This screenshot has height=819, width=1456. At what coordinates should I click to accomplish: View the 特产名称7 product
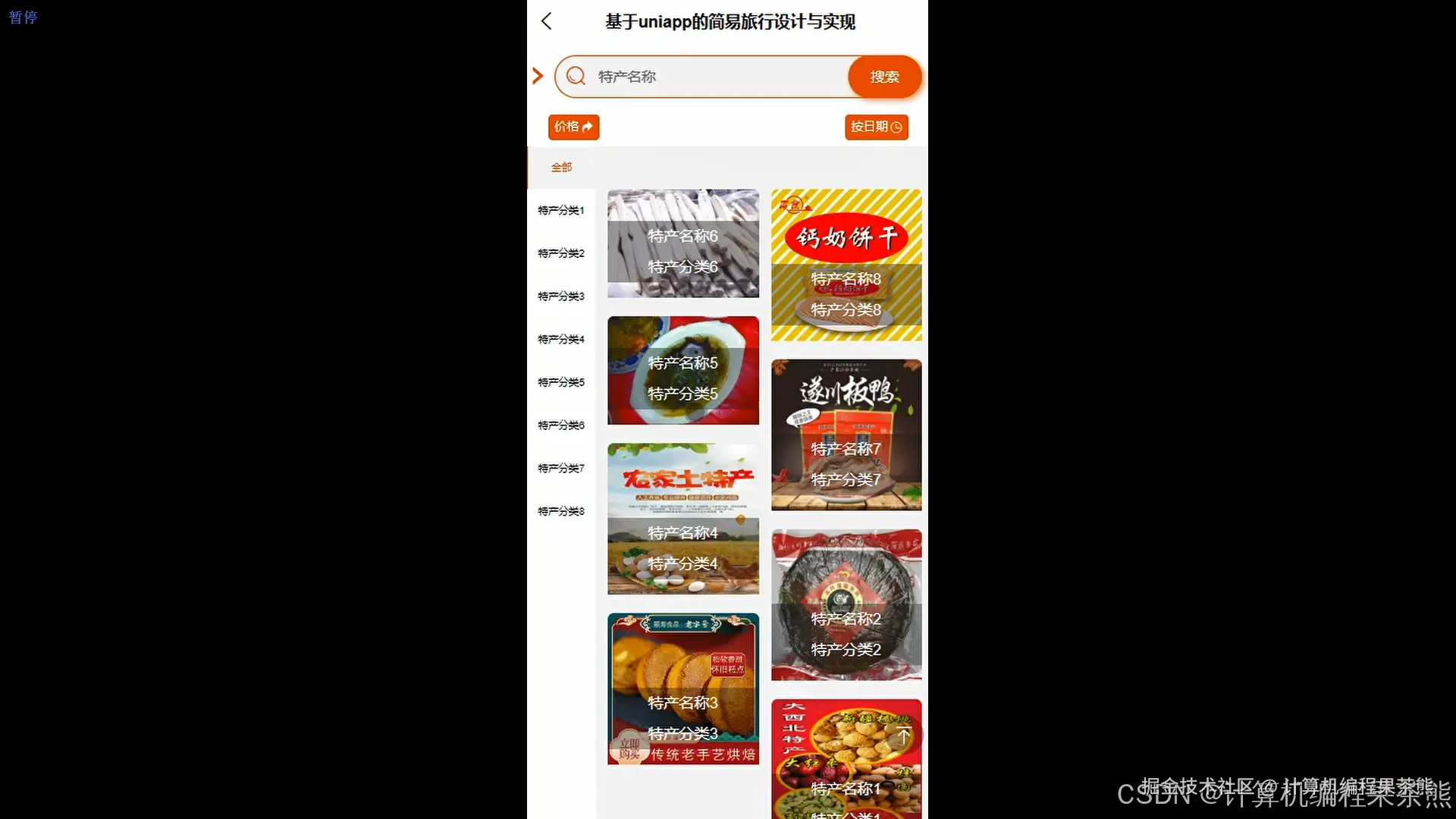click(x=846, y=435)
